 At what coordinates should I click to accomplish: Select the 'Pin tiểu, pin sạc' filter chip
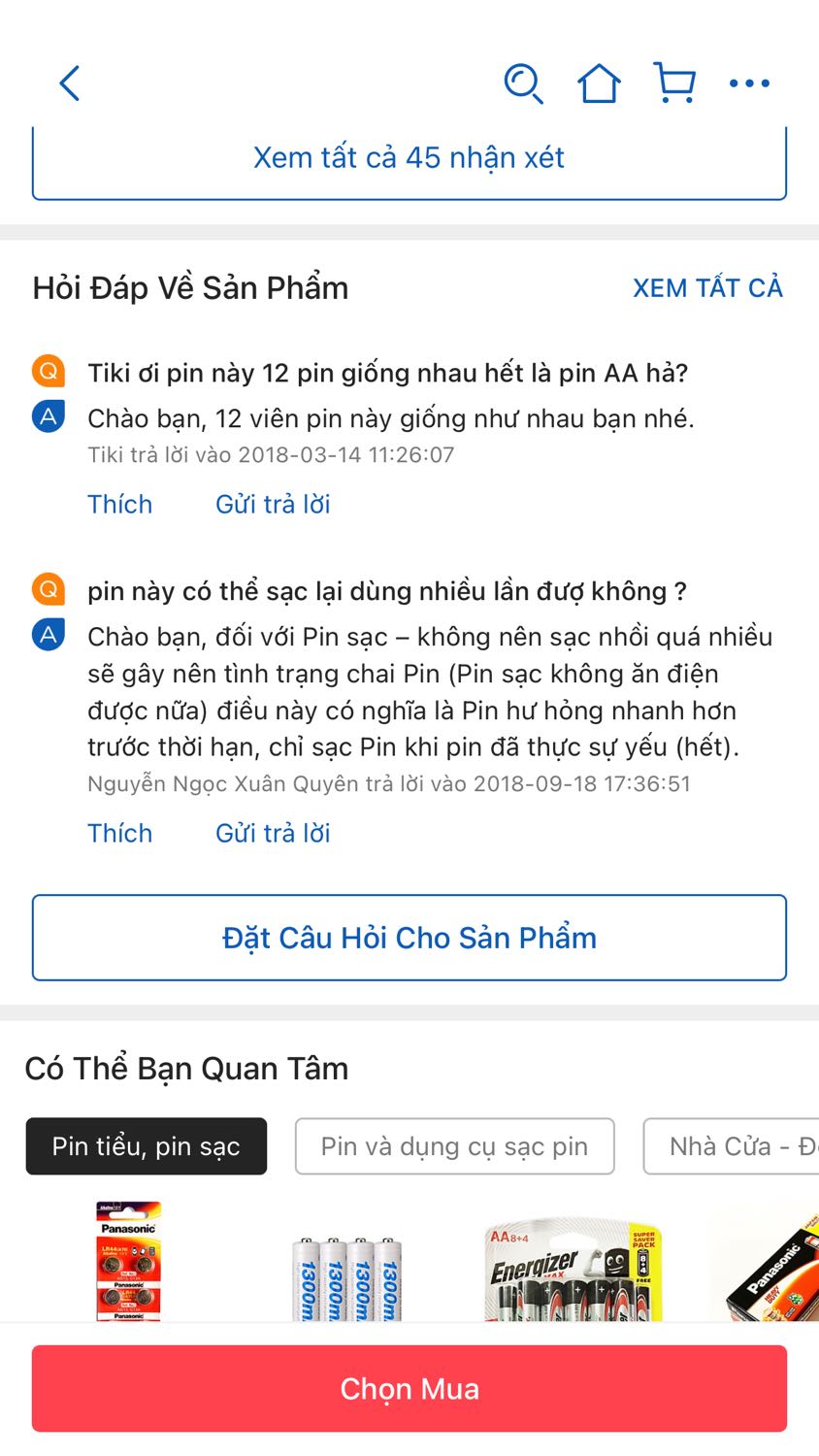click(x=146, y=1145)
